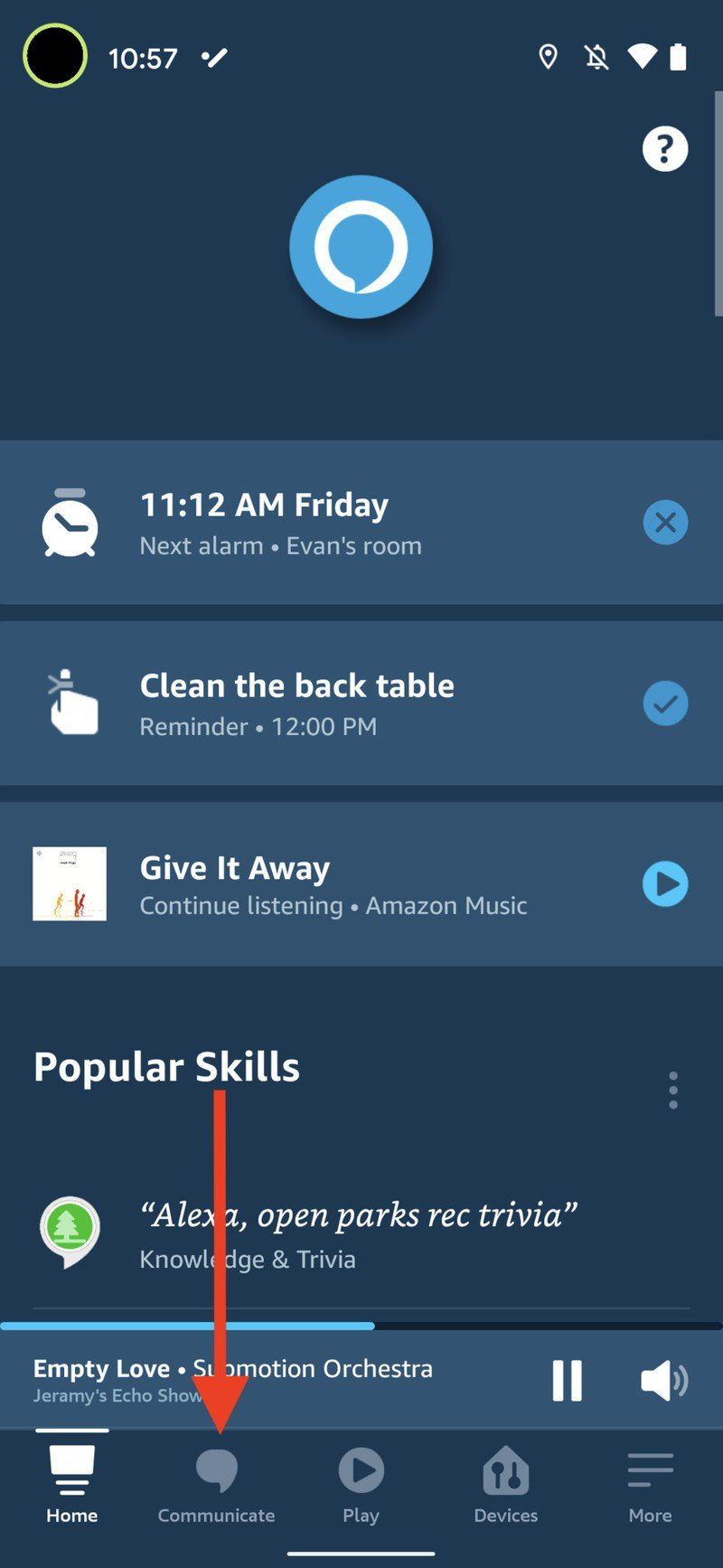
Task: Pause the Empty Love track
Action: pos(567,1381)
